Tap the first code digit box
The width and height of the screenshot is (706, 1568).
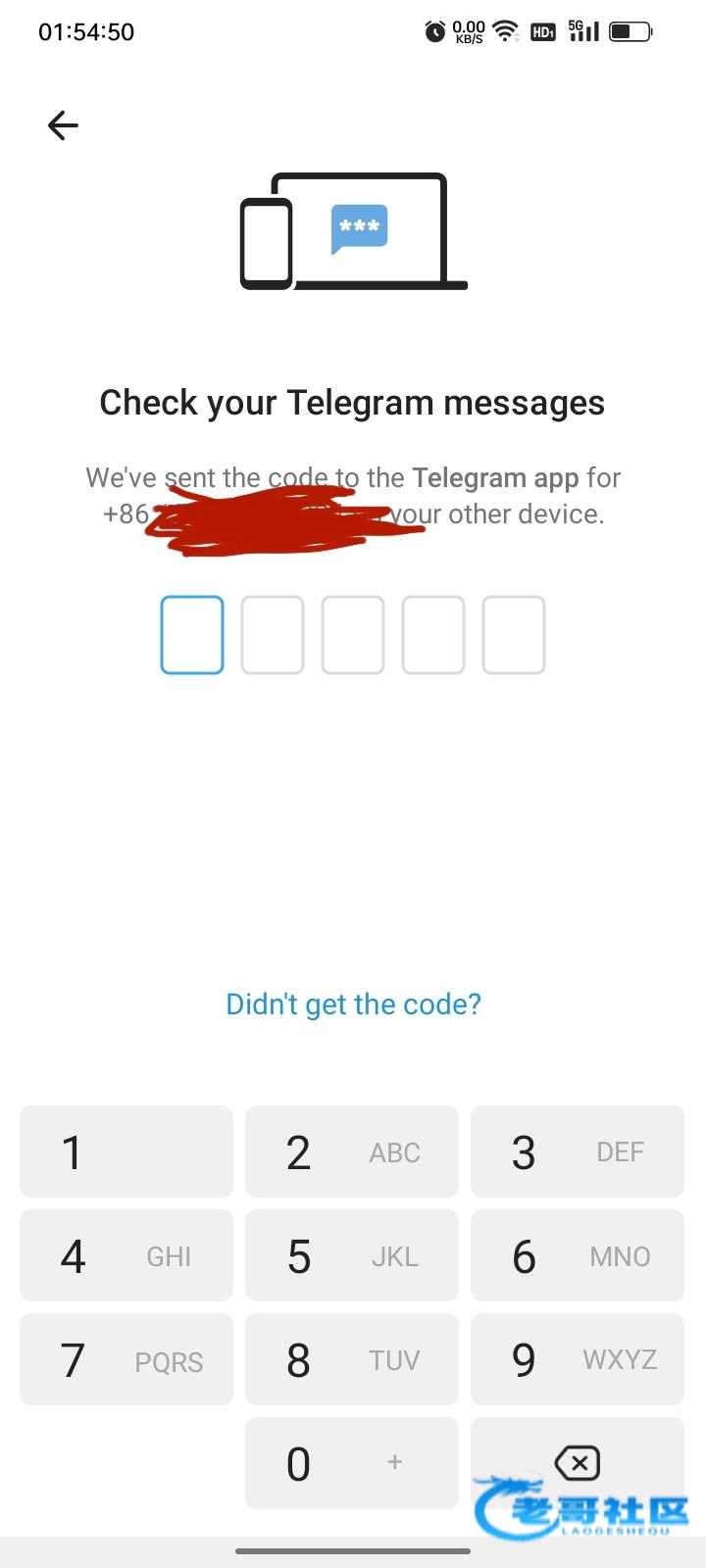[192, 635]
